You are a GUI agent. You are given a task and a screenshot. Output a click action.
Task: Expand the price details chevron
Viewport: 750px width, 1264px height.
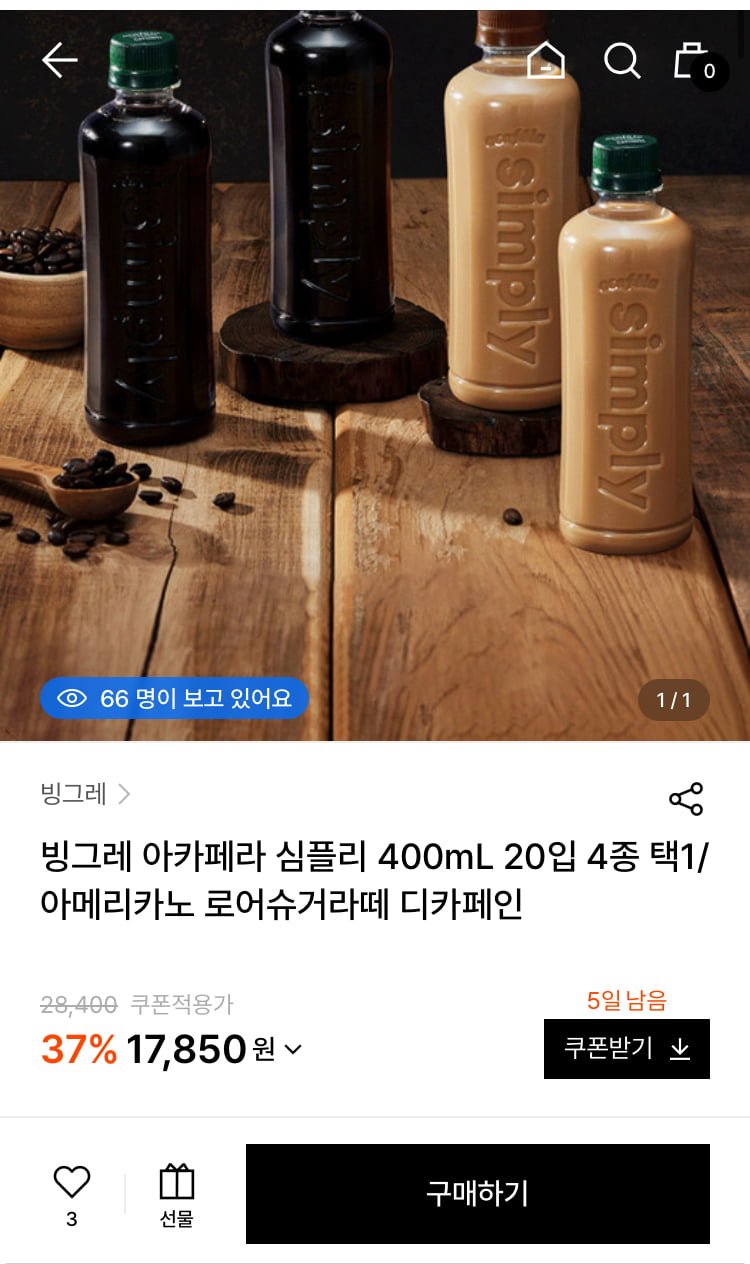(x=293, y=1049)
